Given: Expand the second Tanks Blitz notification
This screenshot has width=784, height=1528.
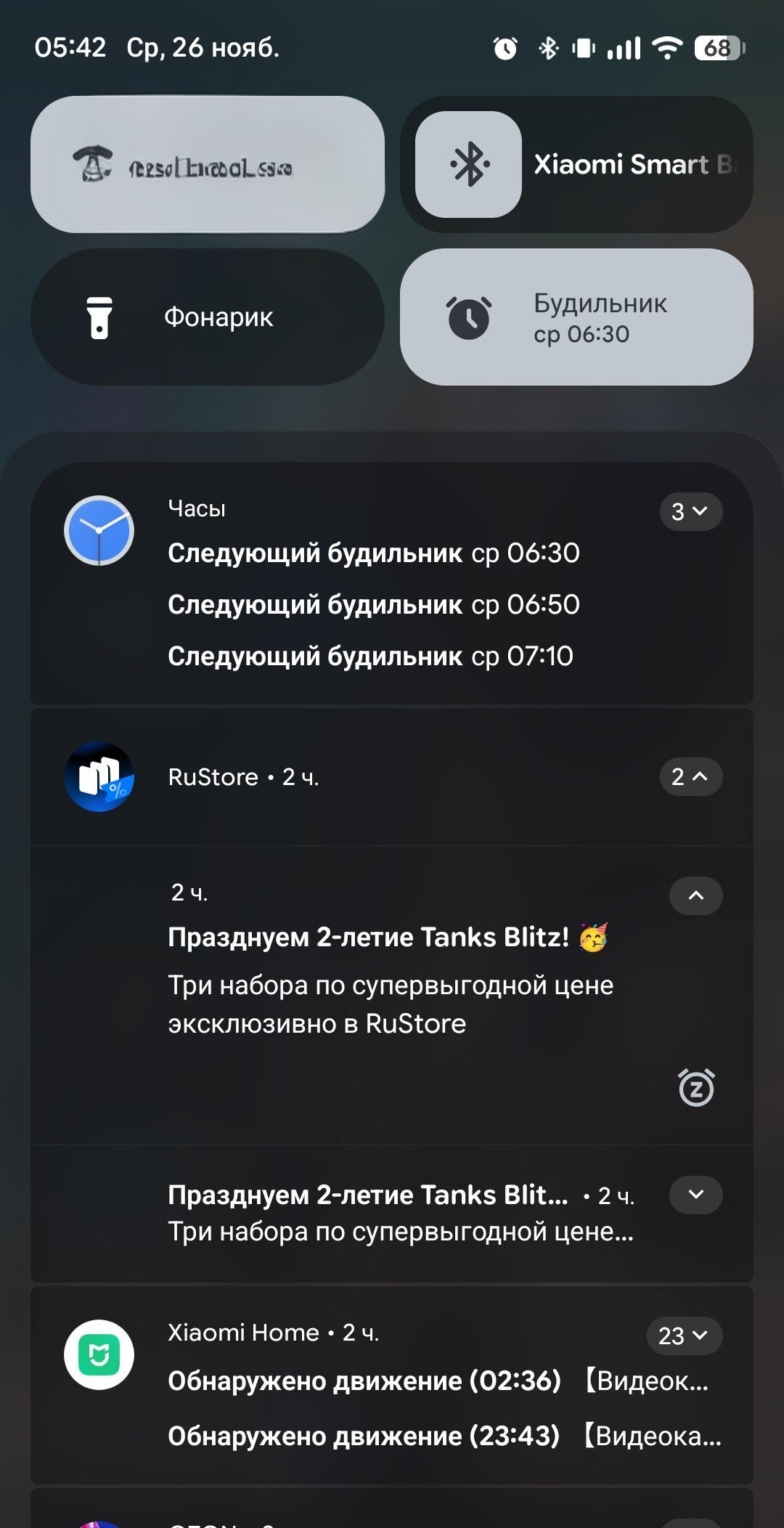Looking at the screenshot, I should pyautogui.click(x=695, y=1195).
